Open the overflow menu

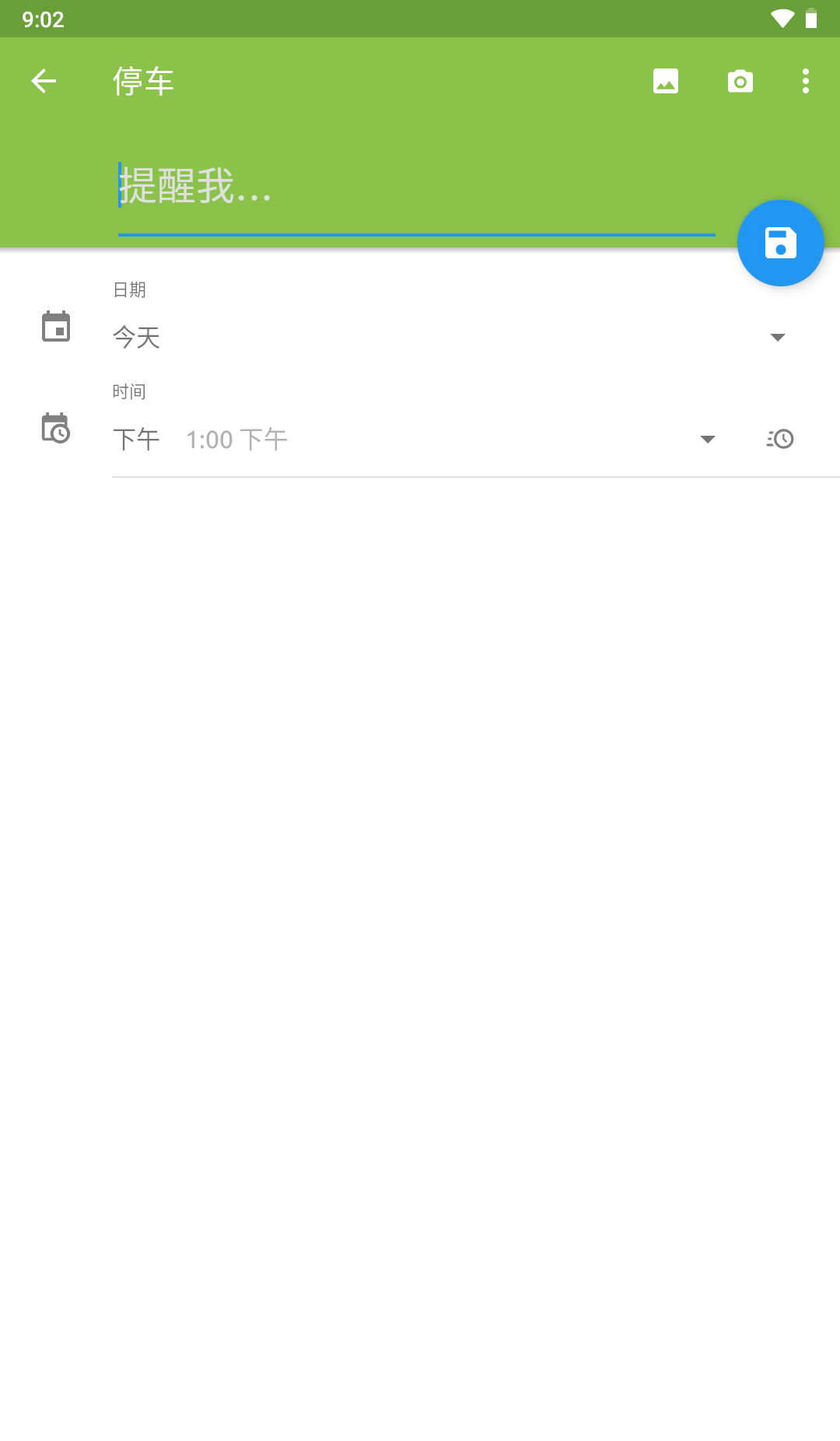(x=805, y=80)
